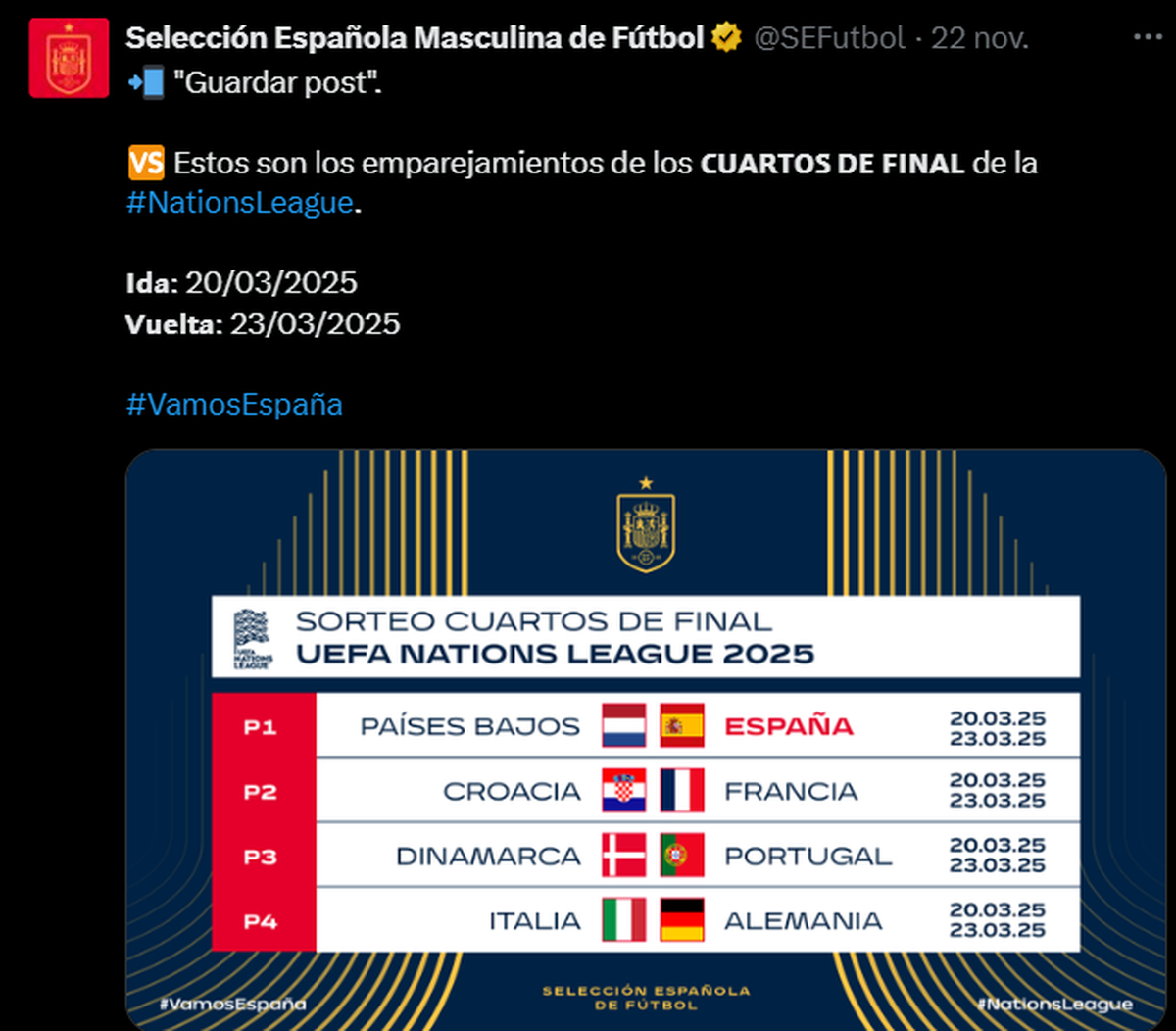Open the Selección Española profile avatar
The height and width of the screenshot is (1031, 1176).
[x=69, y=58]
